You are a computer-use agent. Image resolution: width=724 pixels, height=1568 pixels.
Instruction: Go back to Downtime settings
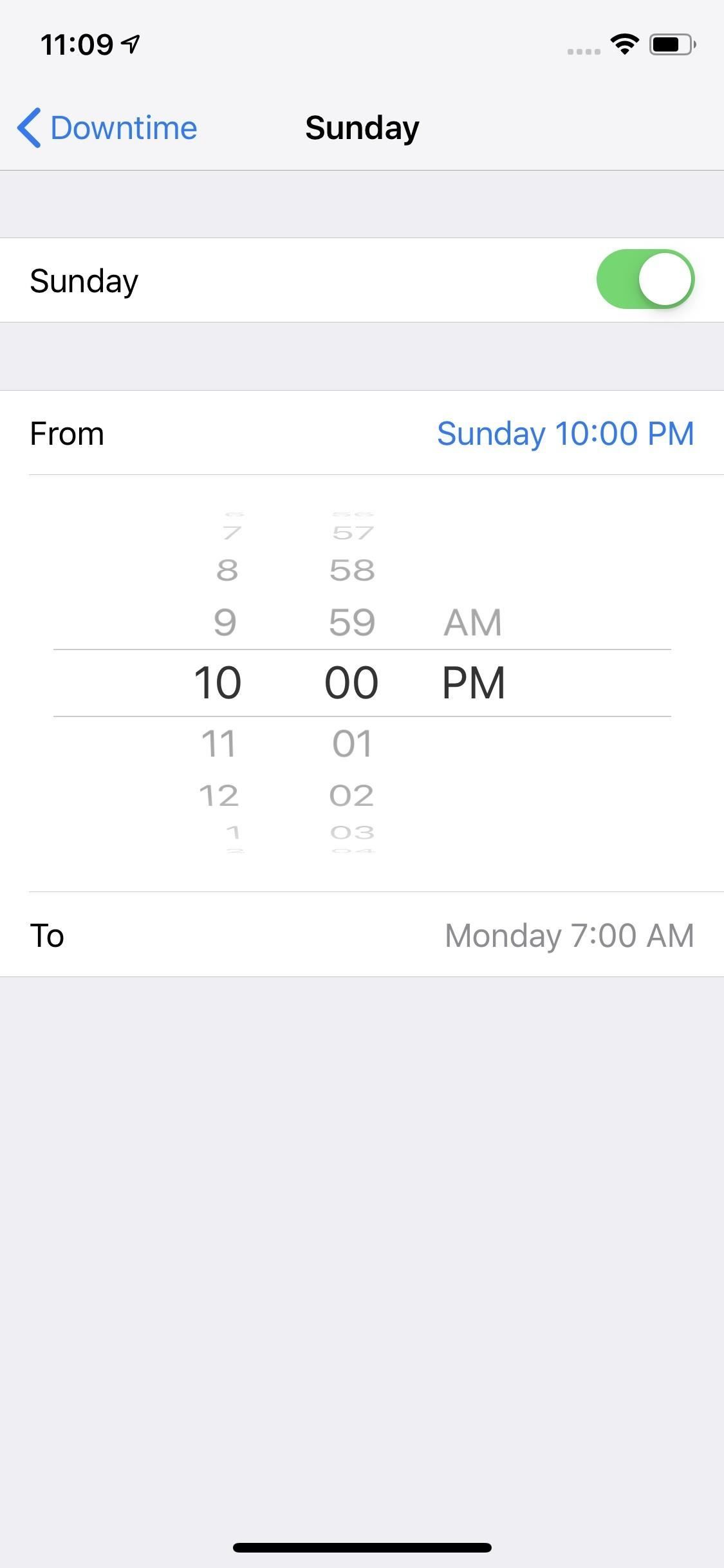[x=107, y=128]
